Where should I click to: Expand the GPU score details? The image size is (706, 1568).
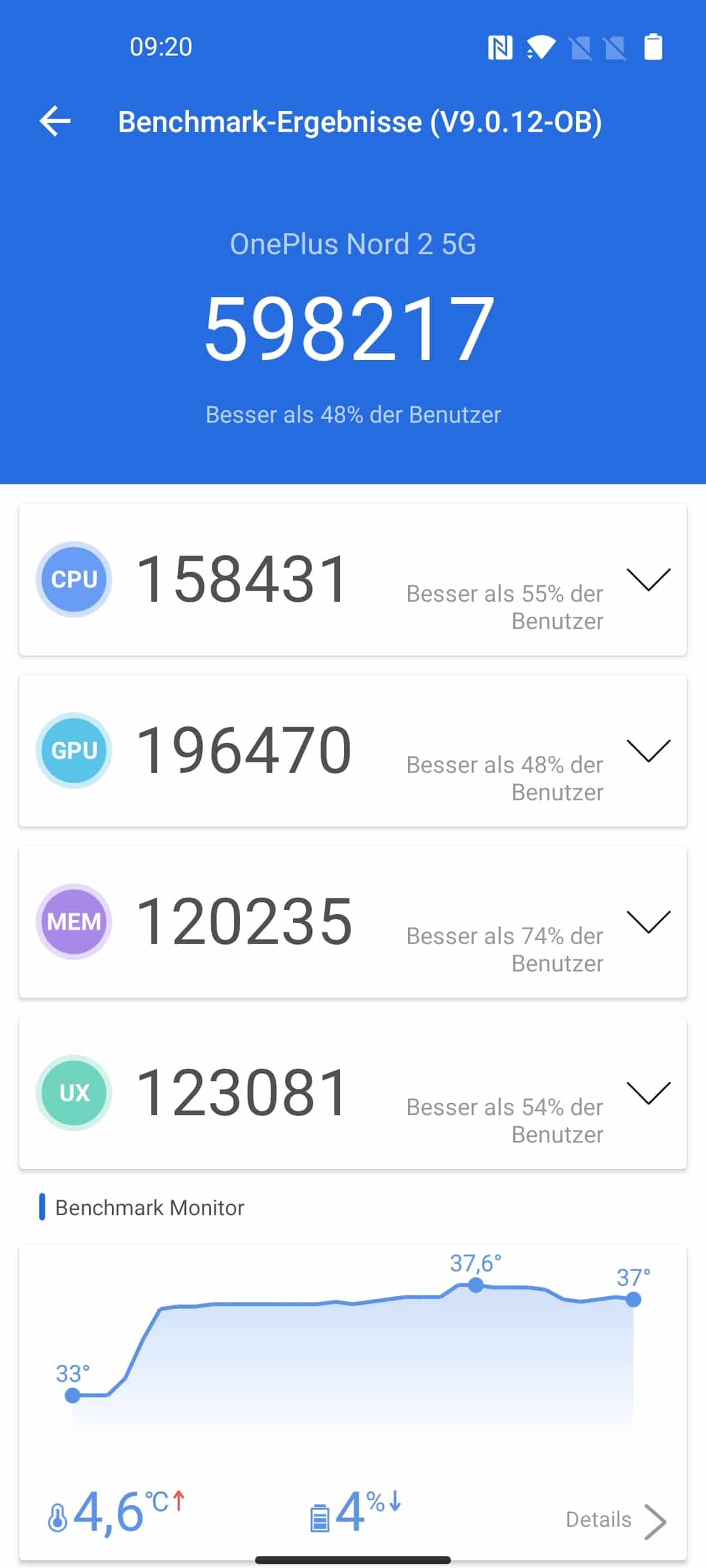click(648, 751)
